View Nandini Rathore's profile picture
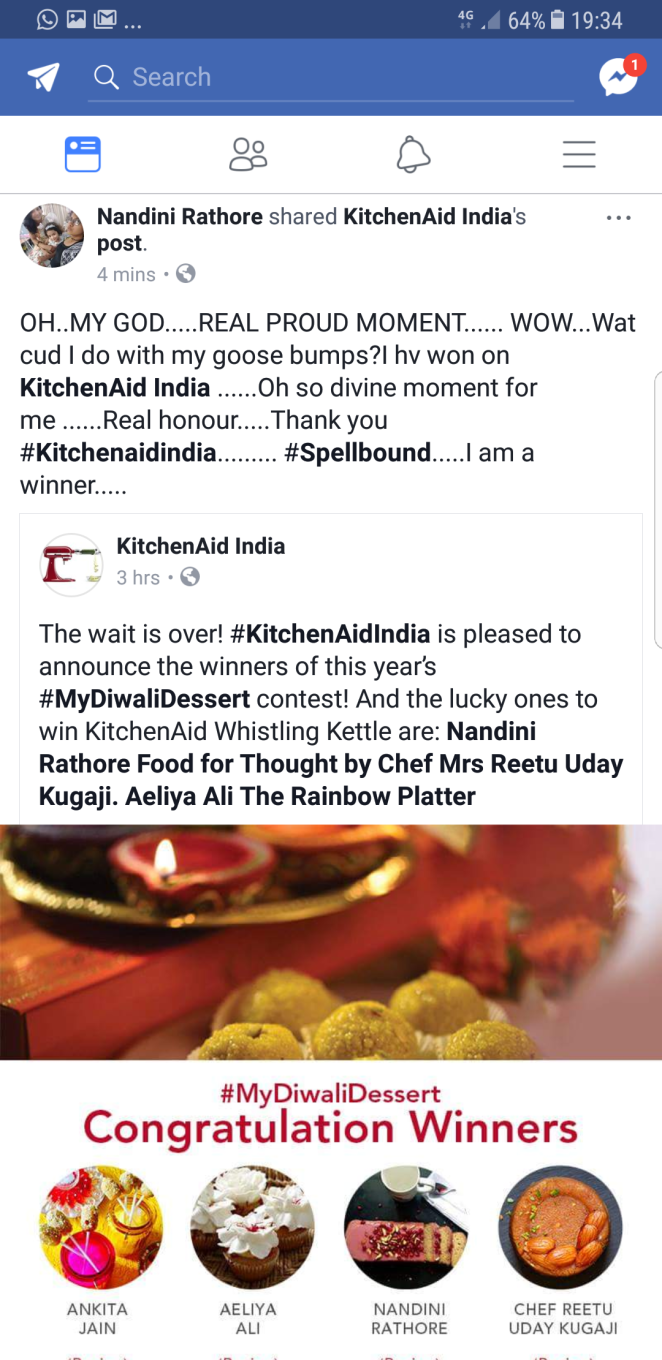Viewport: 662px width, 1360px height. pyautogui.click(x=52, y=236)
